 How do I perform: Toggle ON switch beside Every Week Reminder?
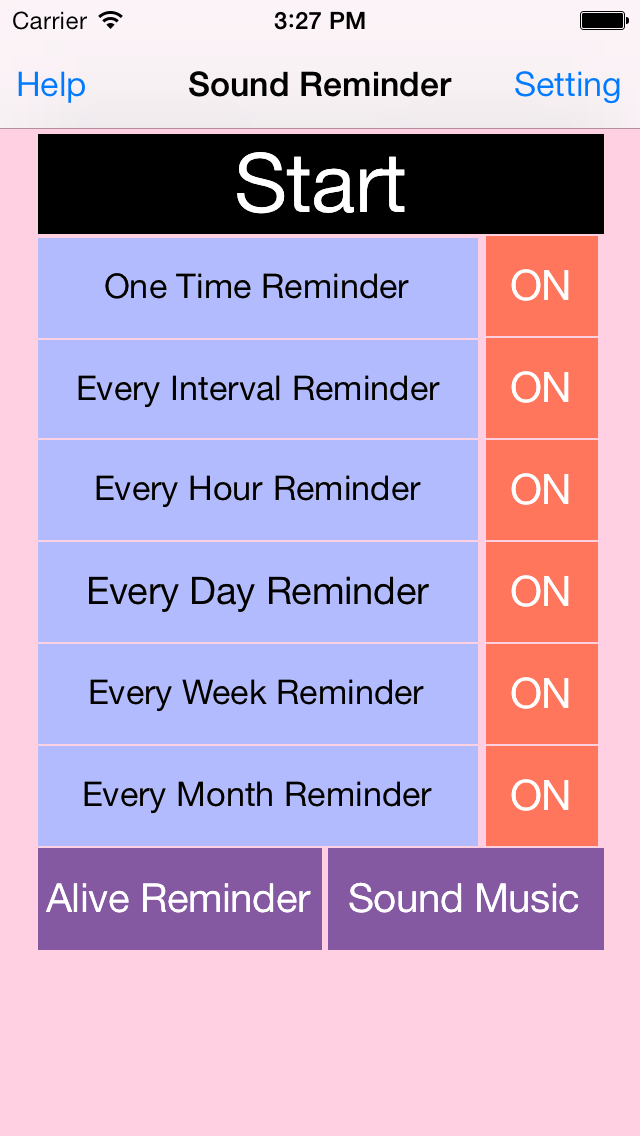(541, 694)
